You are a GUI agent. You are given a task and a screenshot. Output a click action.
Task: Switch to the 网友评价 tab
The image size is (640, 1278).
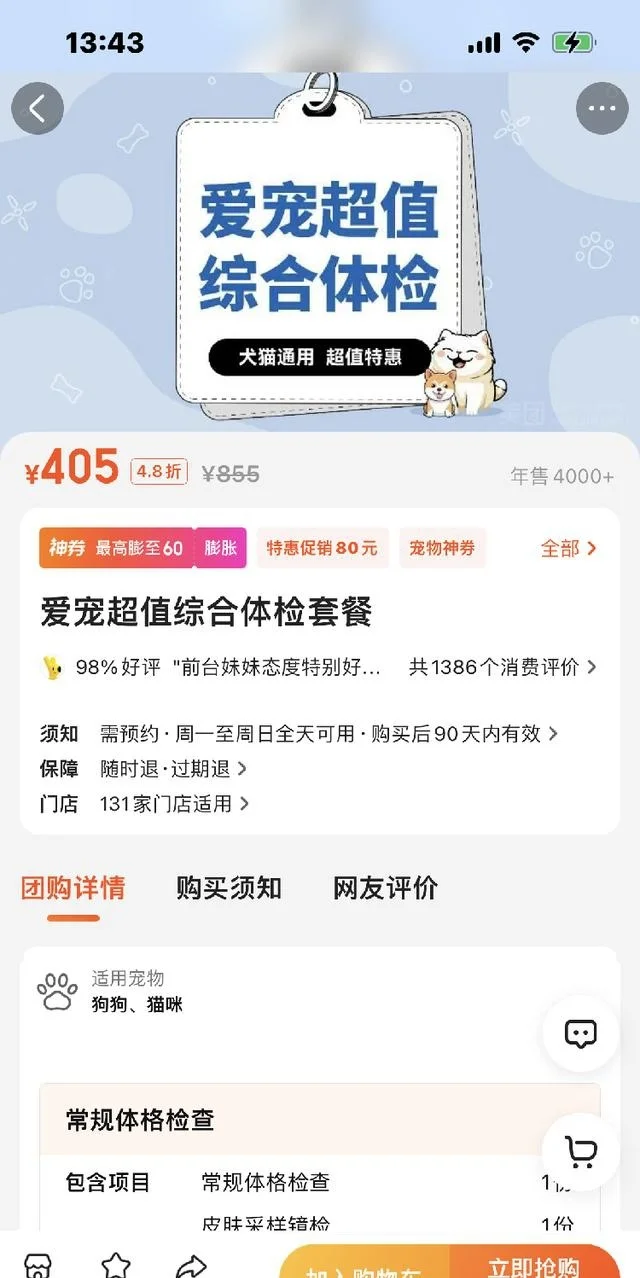(x=385, y=888)
